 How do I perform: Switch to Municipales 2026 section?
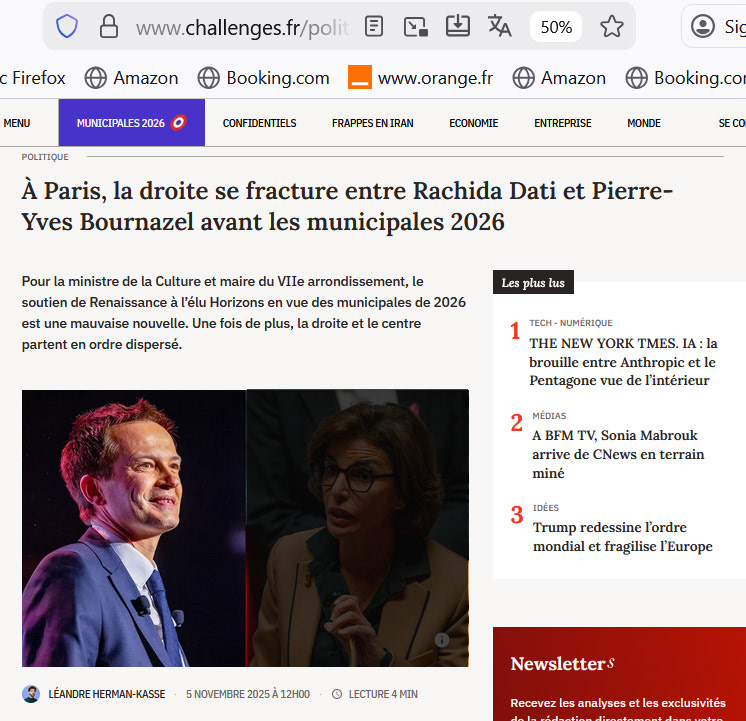pos(132,123)
